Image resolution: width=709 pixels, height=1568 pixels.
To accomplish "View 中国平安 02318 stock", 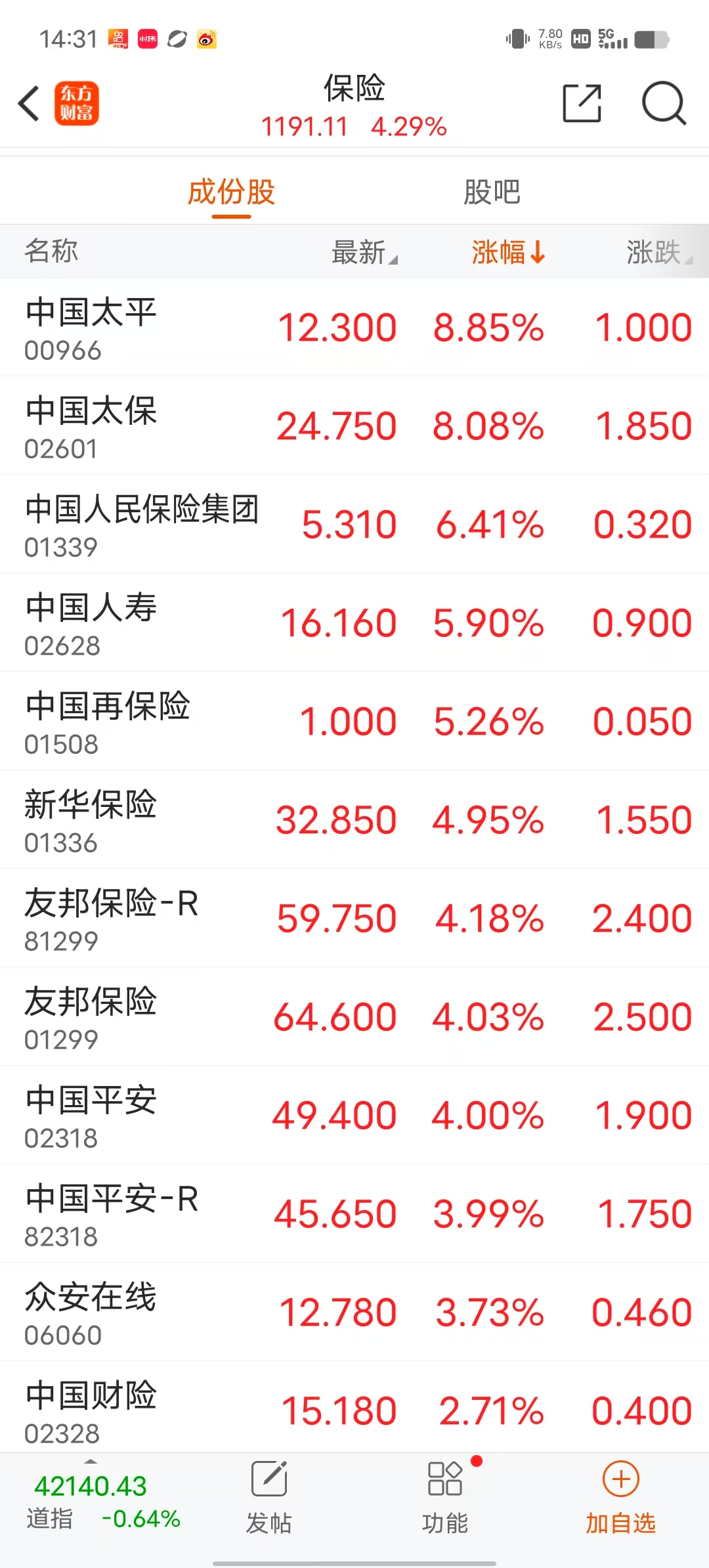I will pyautogui.click(x=354, y=1116).
